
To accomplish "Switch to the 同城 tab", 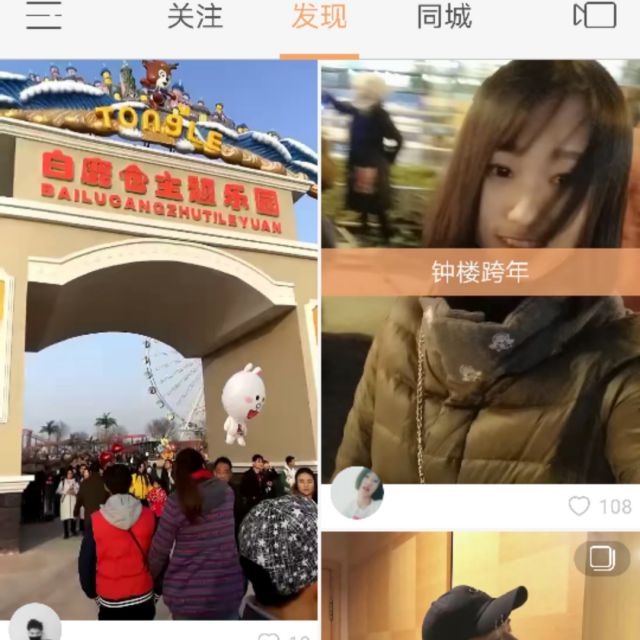I will pos(443,16).
